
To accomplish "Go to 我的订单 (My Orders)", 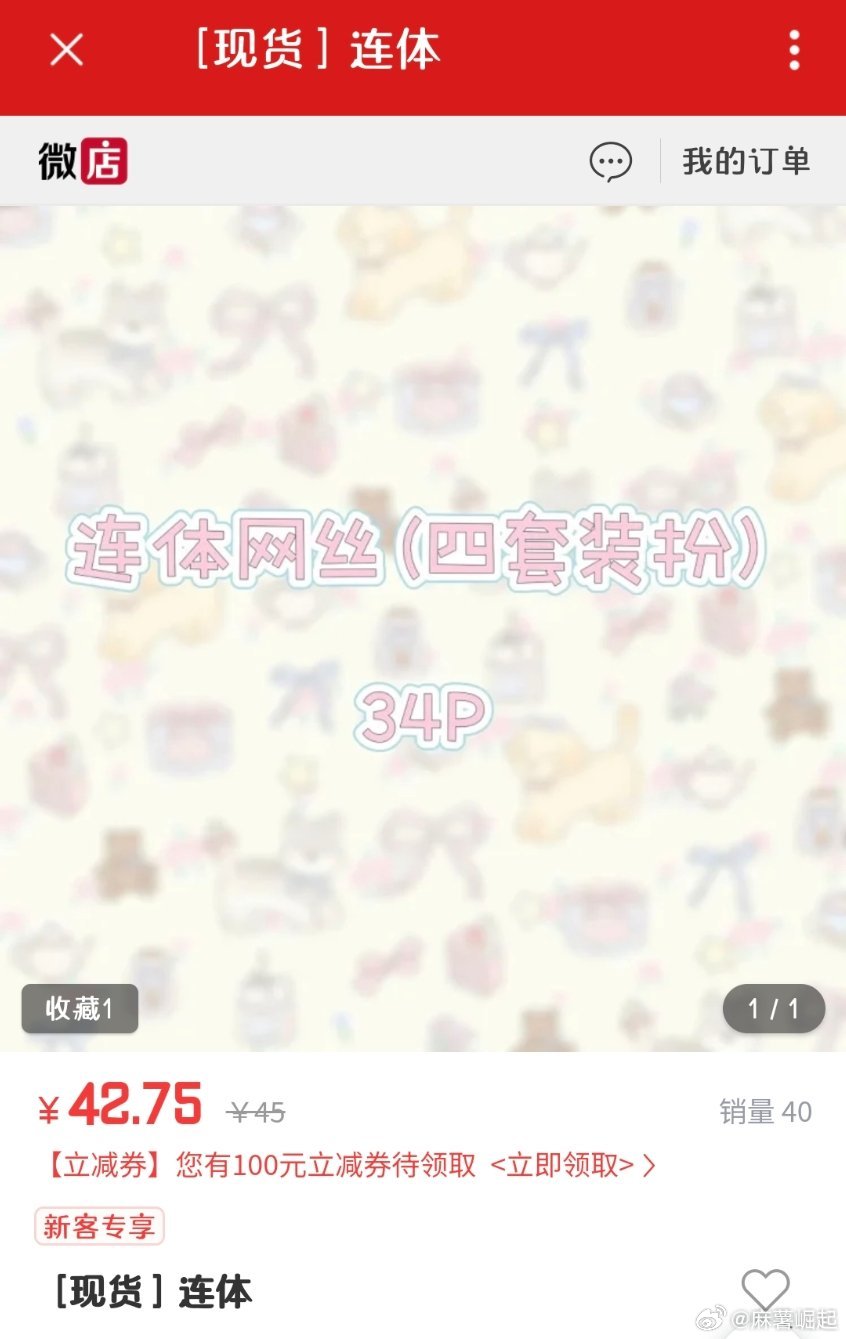I will (x=746, y=161).
